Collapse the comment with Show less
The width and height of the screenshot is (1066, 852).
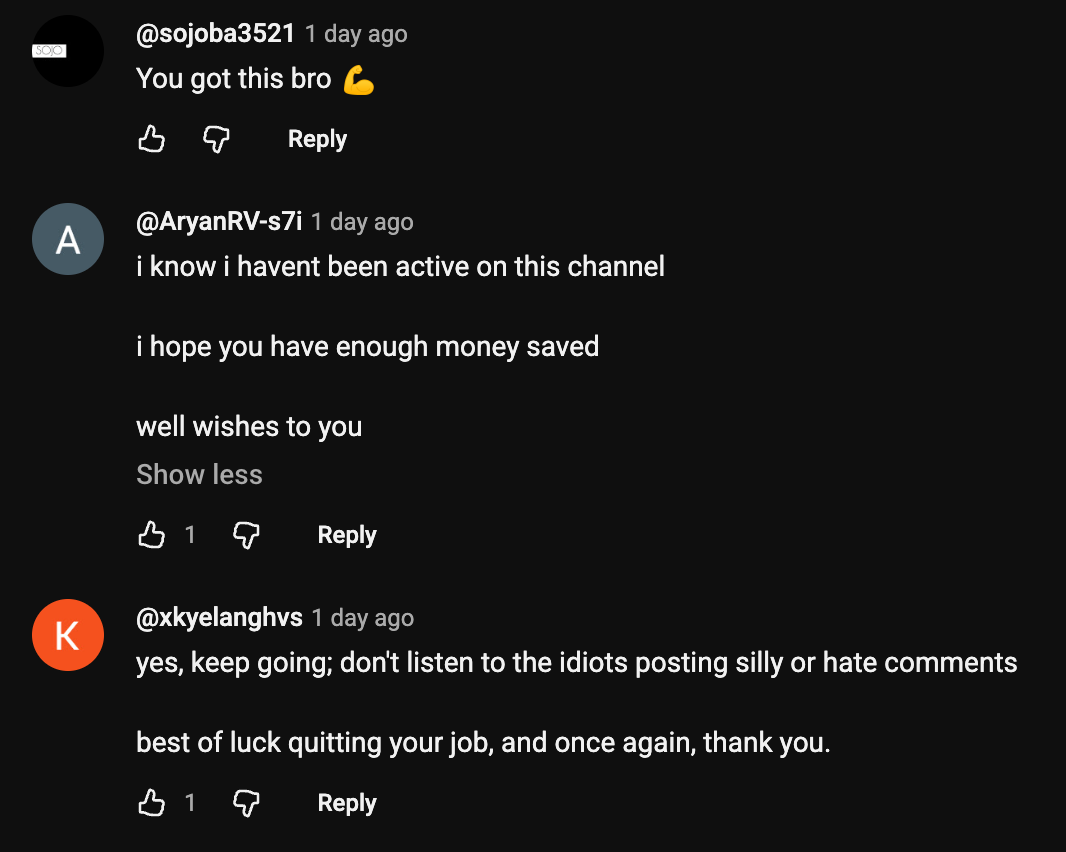(x=199, y=474)
